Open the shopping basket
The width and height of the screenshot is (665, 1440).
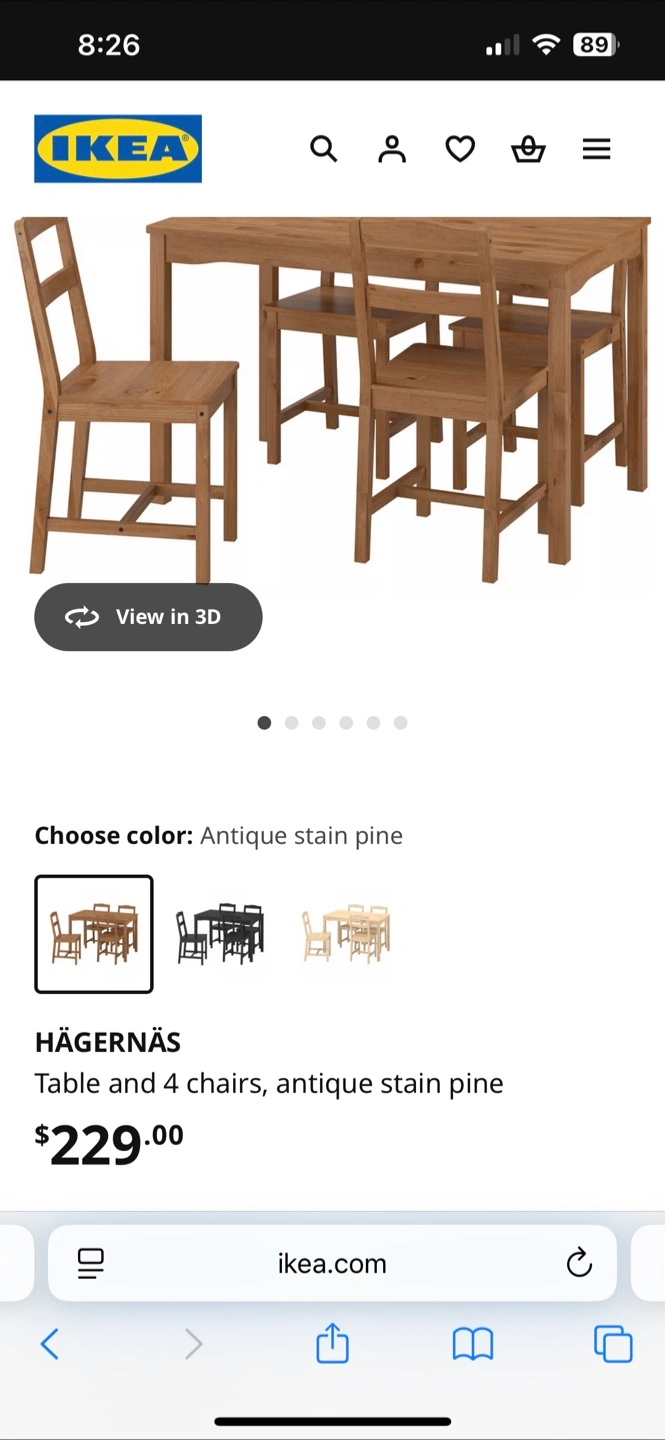pyautogui.click(x=528, y=149)
